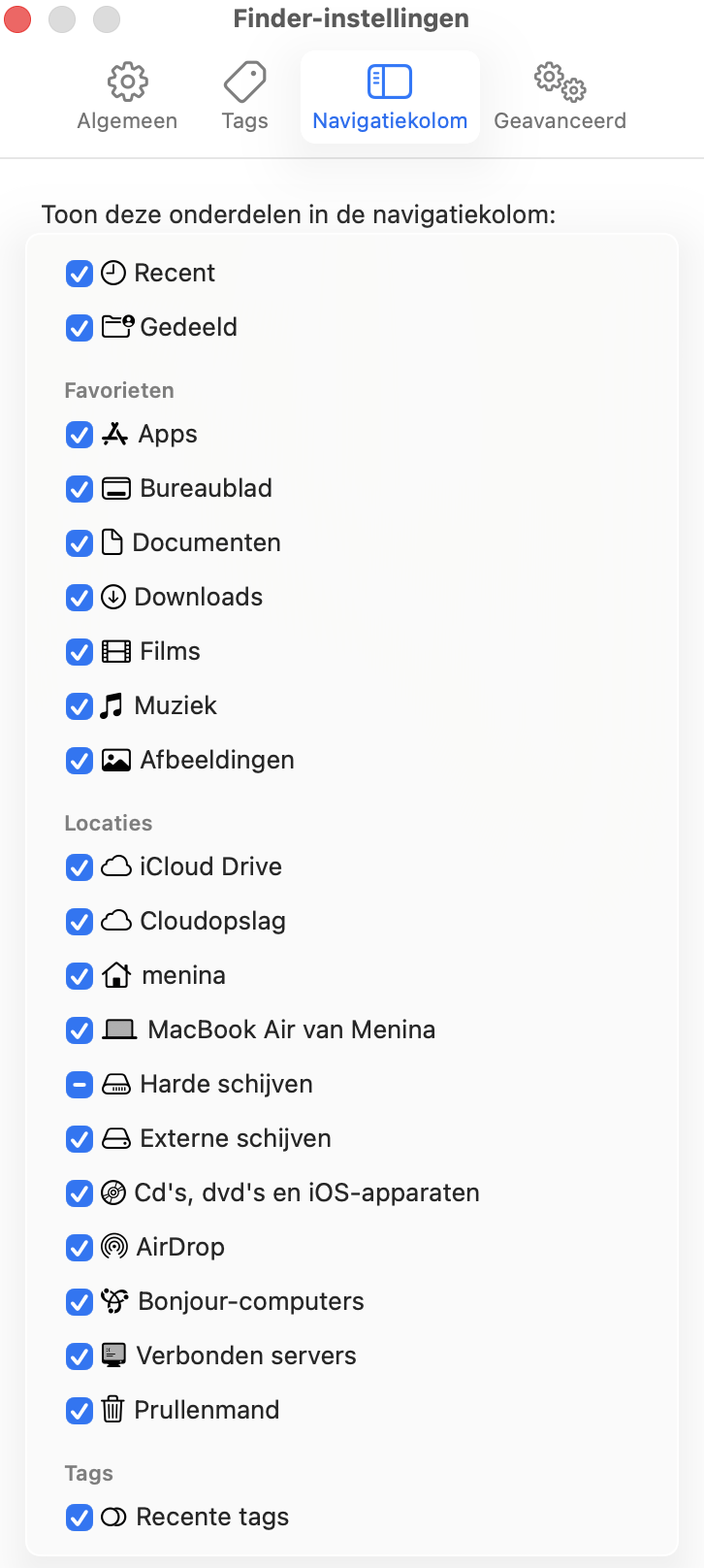Click the AirDrop icon

tap(115, 1248)
